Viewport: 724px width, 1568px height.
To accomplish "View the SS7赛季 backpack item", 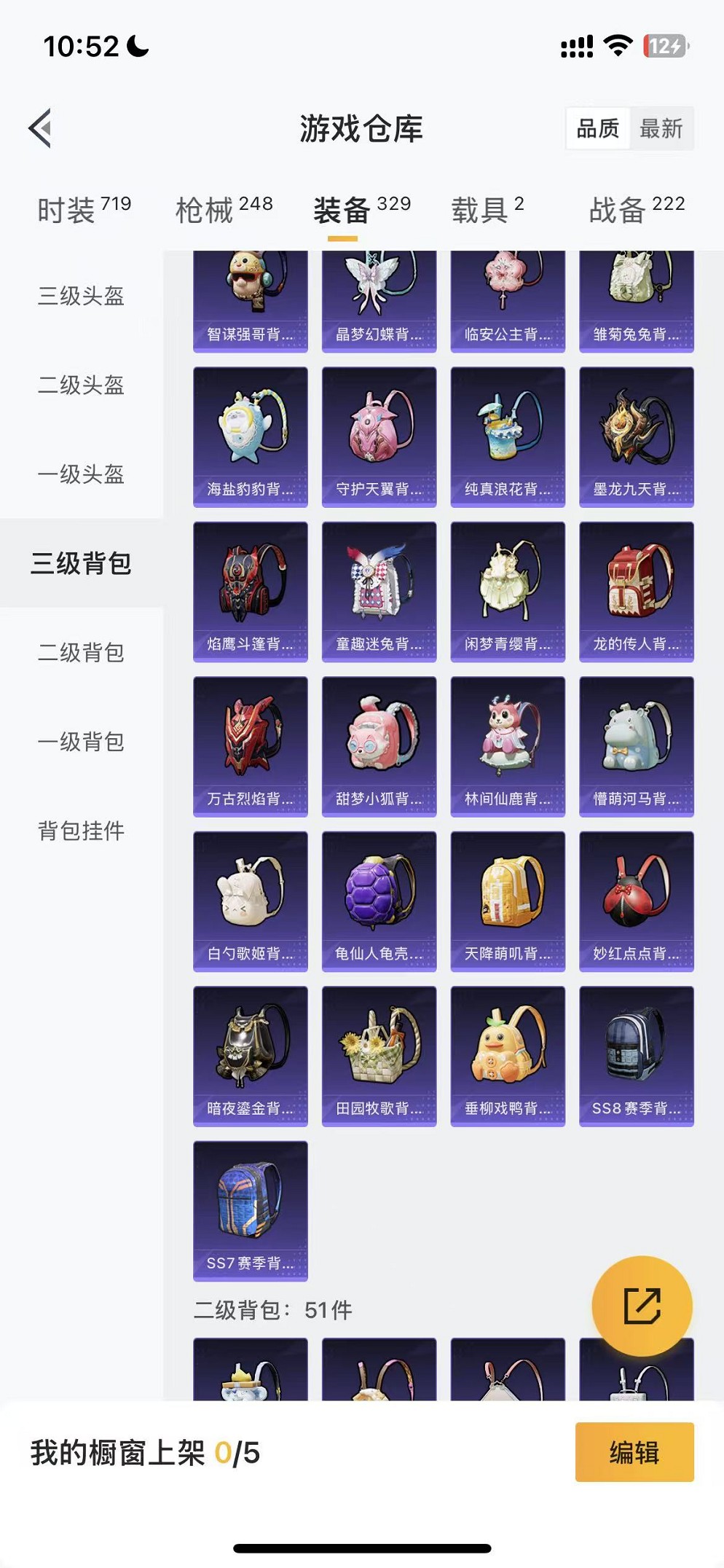I will pyautogui.click(x=250, y=1210).
